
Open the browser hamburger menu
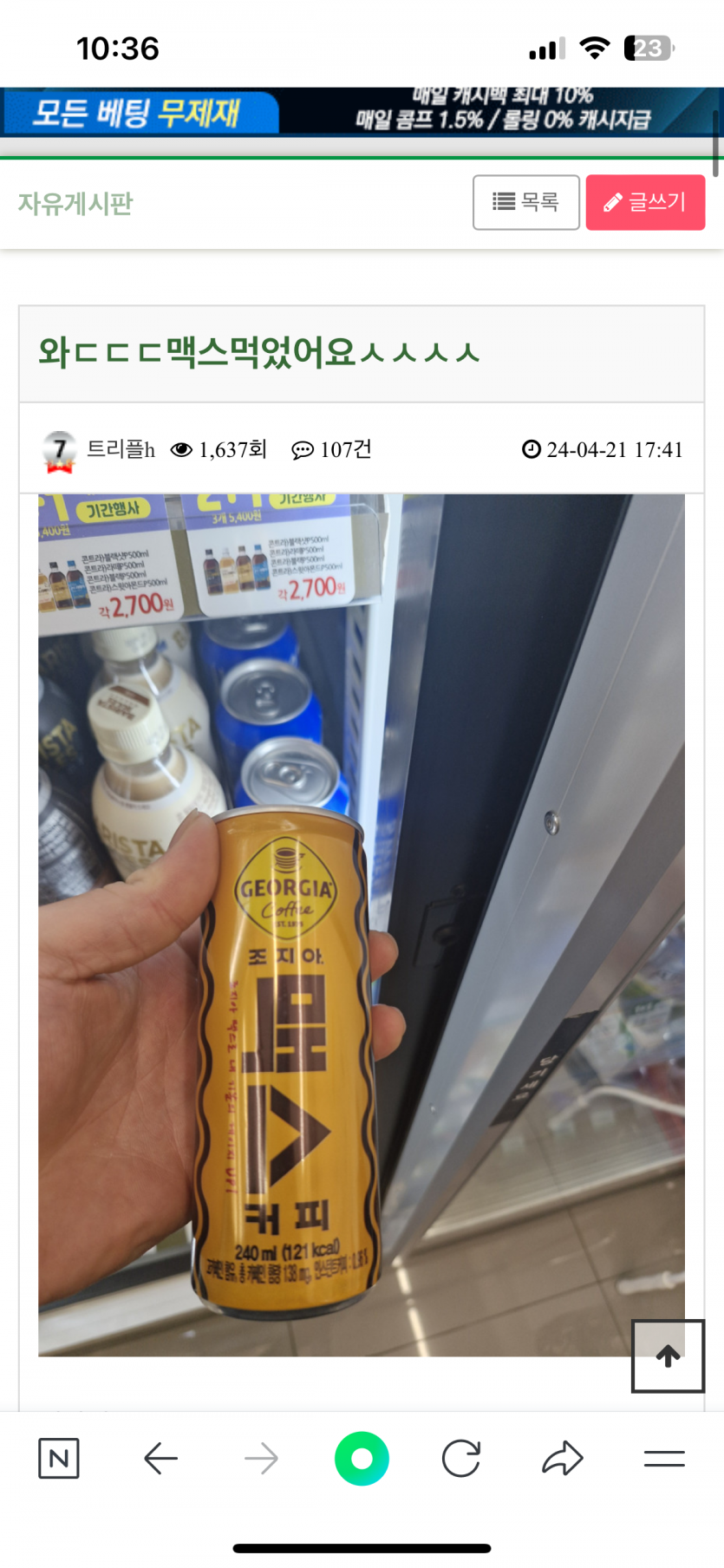pyautogui.click(x=664, y=1459)
